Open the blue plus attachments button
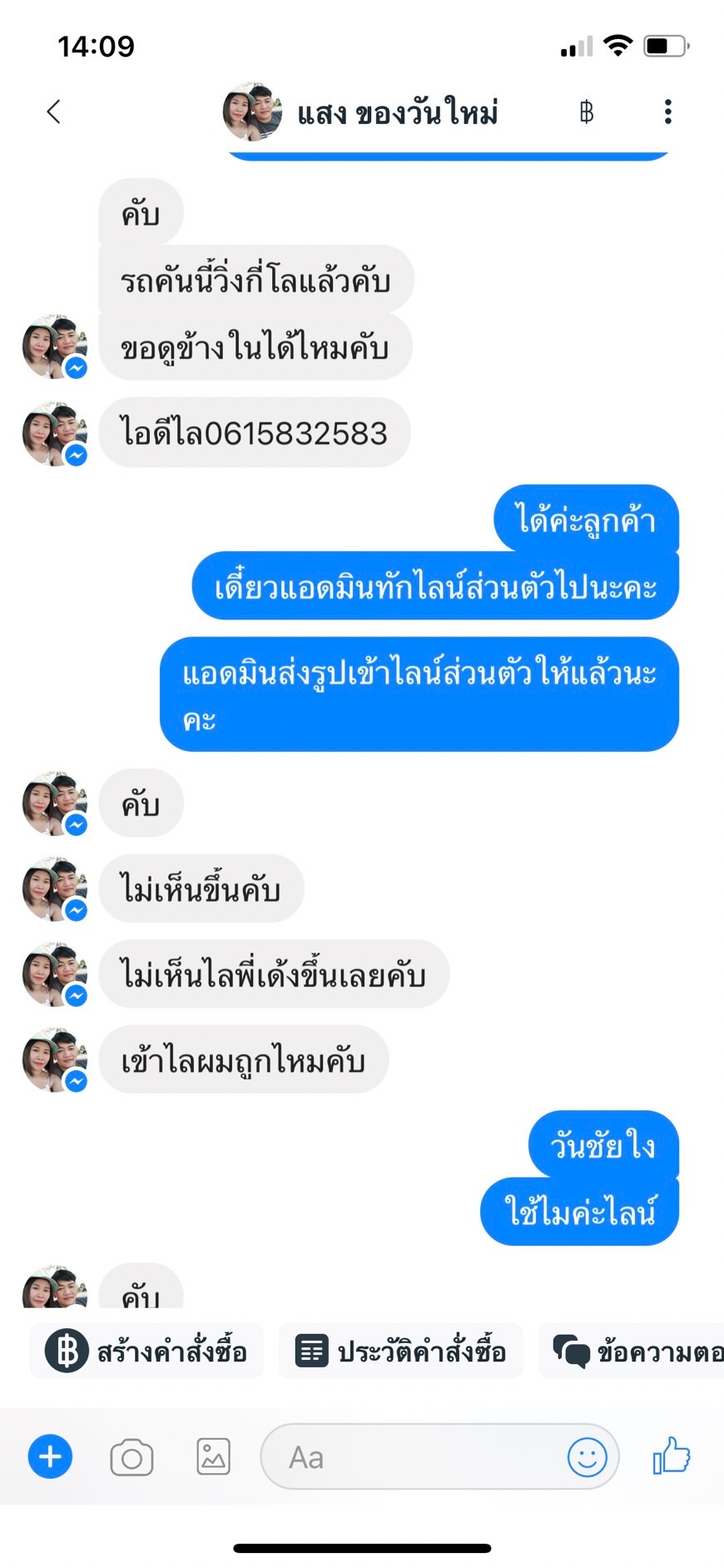Screen dimensions: 724x1568 tap(50, 1456)
